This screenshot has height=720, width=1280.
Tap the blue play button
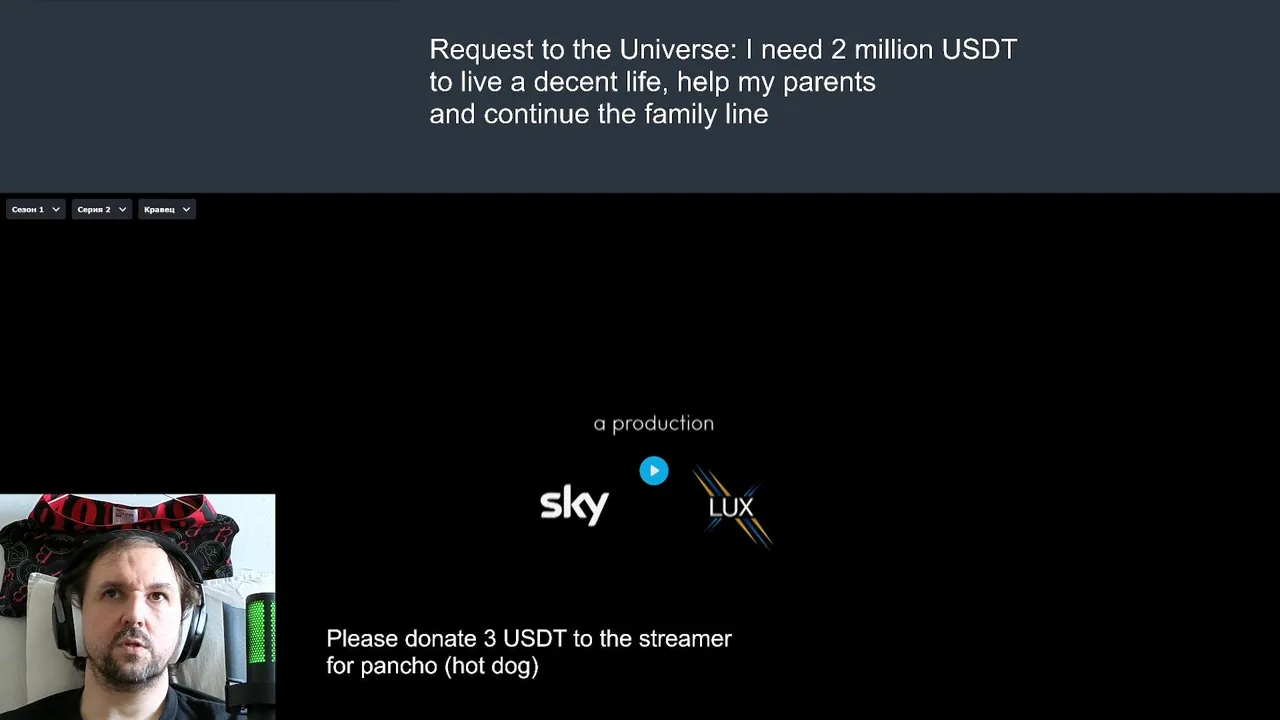click(654, 471)
